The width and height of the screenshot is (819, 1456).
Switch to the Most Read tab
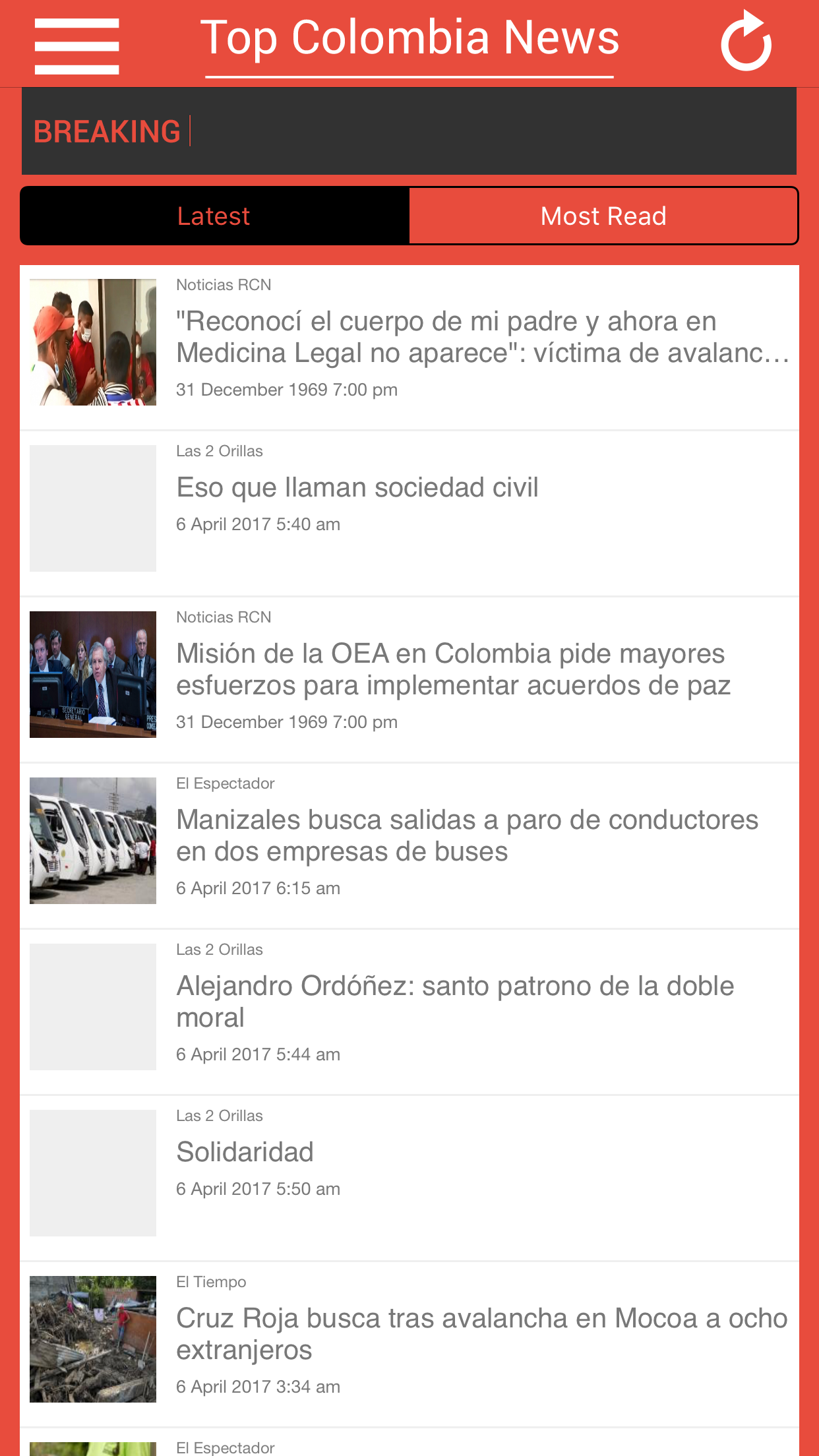point(603,215)
